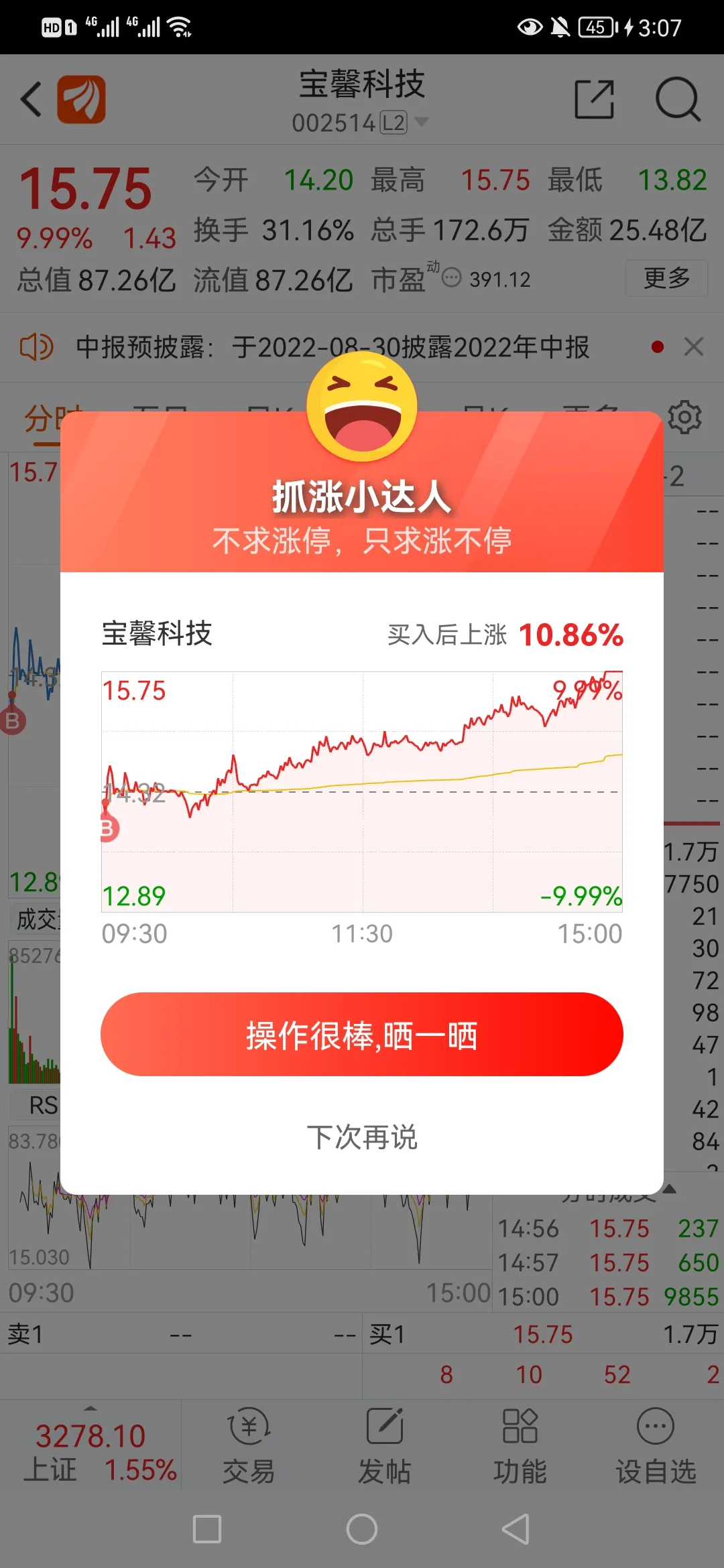724x1568 pixels.
Task: Close the 中报预披露 notice banner
Action: 694,346
